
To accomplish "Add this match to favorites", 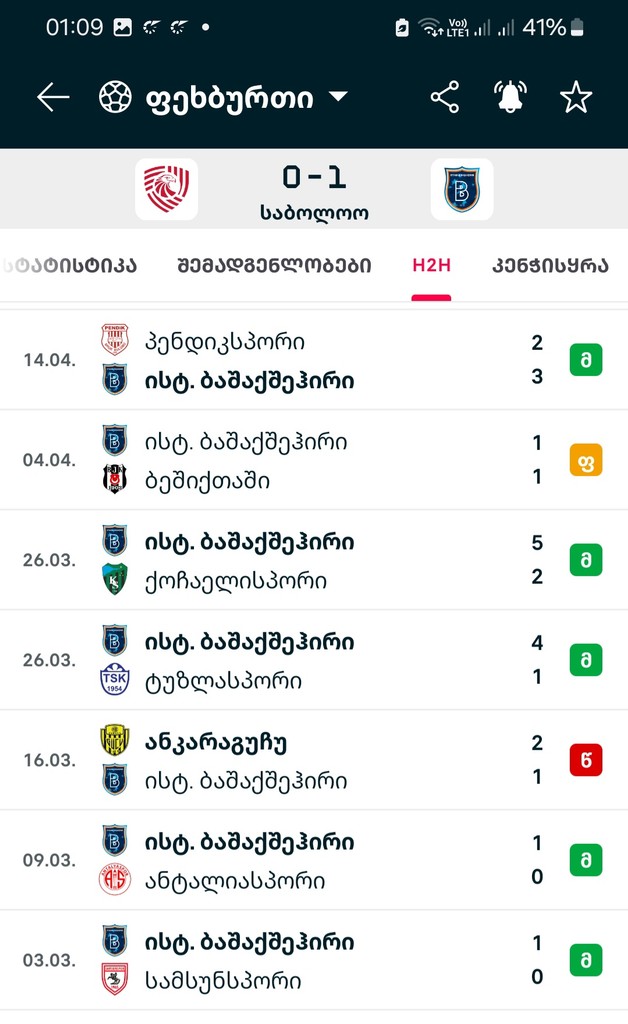I will [x=576, y=97].
